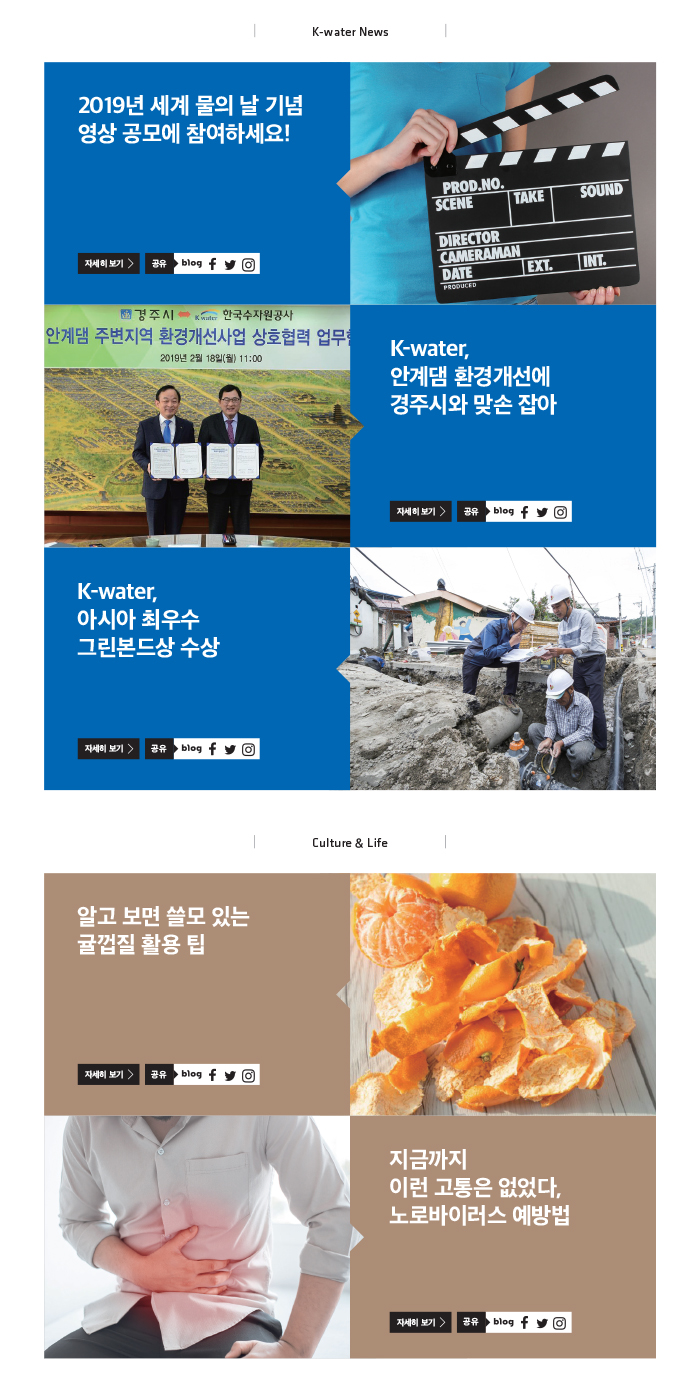Viewport: 700px width, 1373px height.
Task: Open details for Angye Dam Gyeongju article
Action: [x=420, y=512]
